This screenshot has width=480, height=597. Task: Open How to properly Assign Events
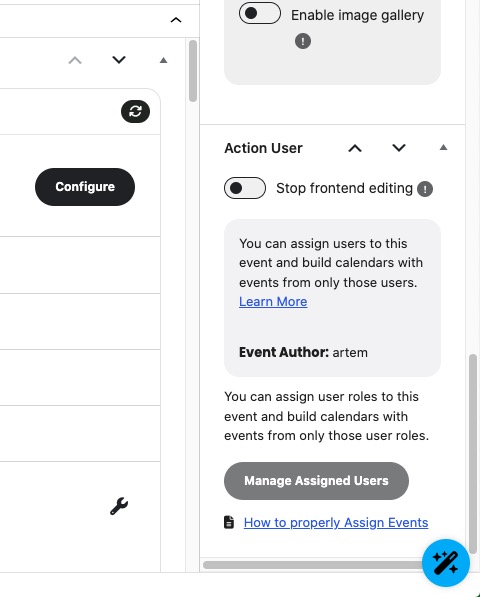336,522
